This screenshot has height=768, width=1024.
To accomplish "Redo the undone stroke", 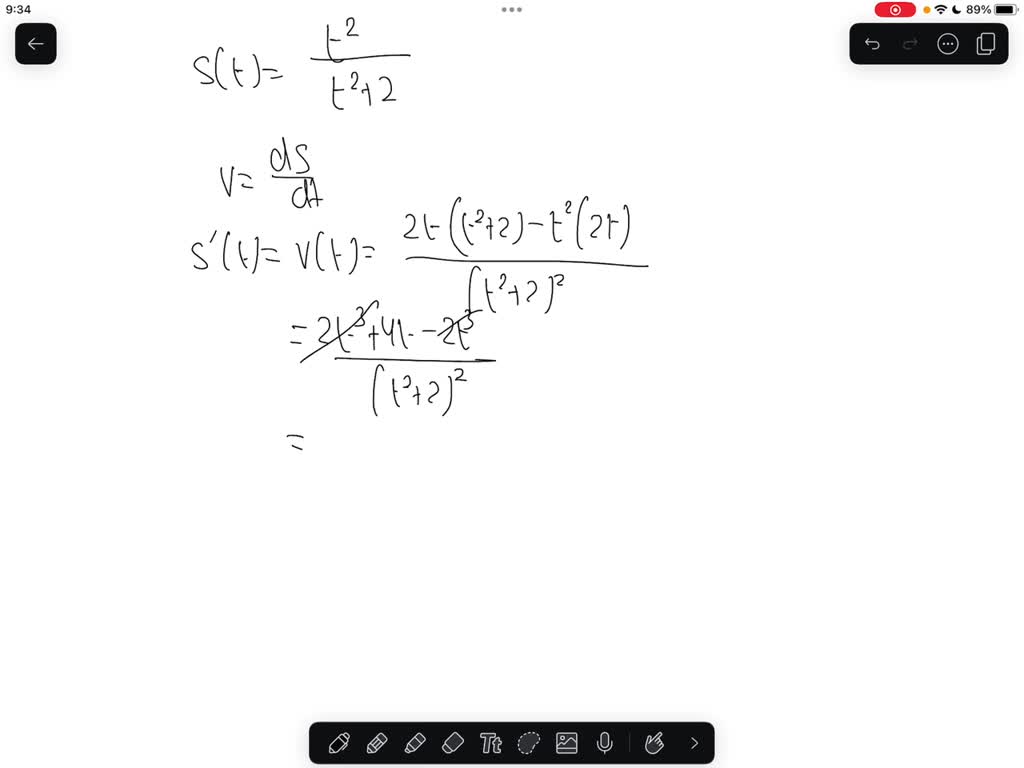I will pos(910,44).
